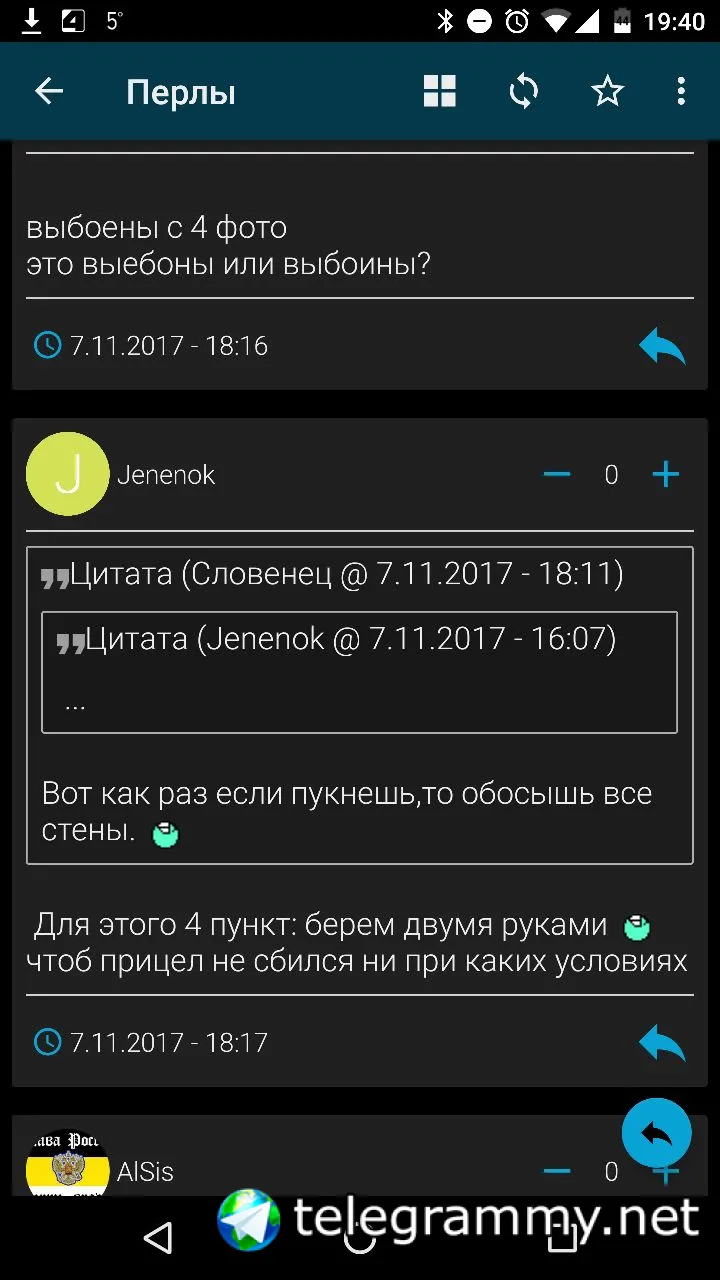This screenshot has height=1280, width=720.
Task: Add this thread to favorites
Action: tap(607, 92)
